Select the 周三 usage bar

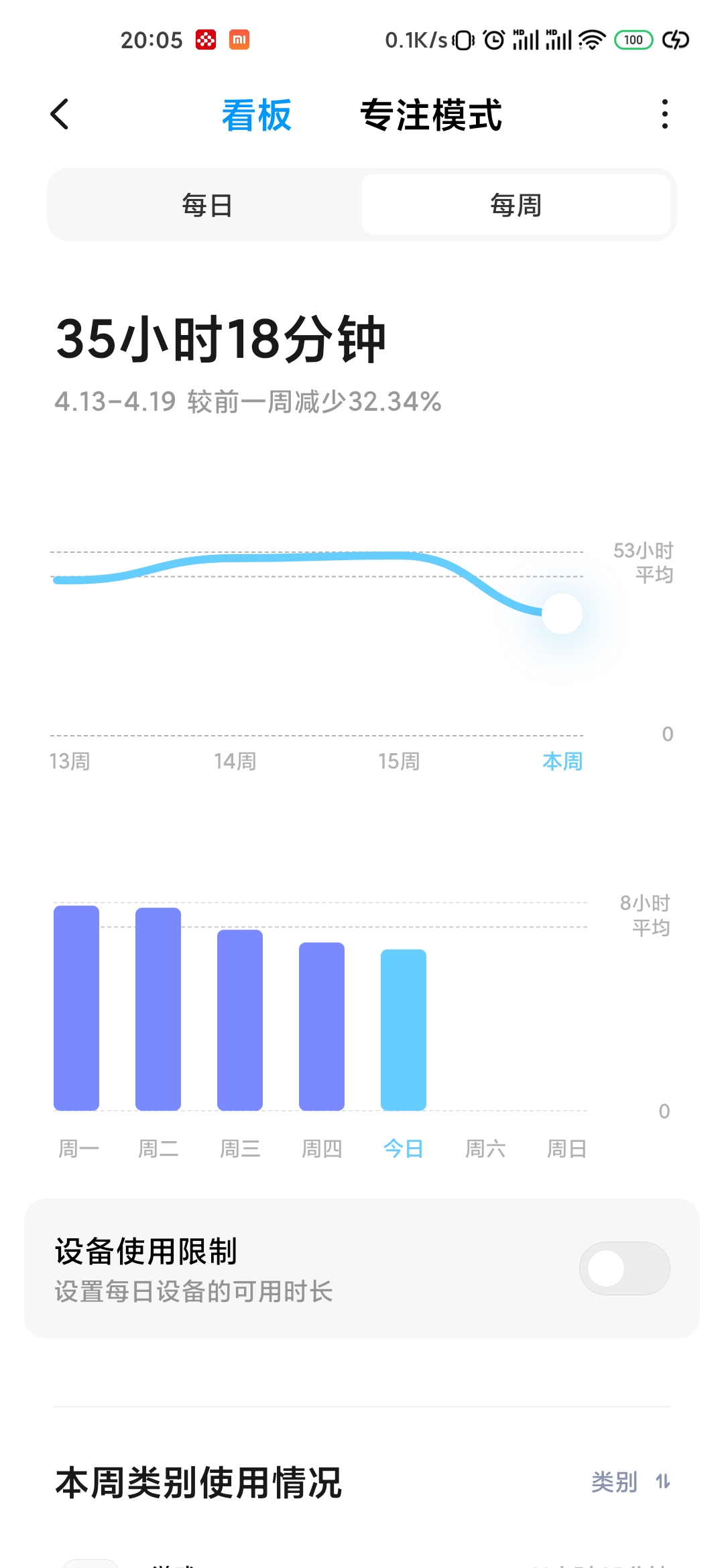(x=240, y=1019)
